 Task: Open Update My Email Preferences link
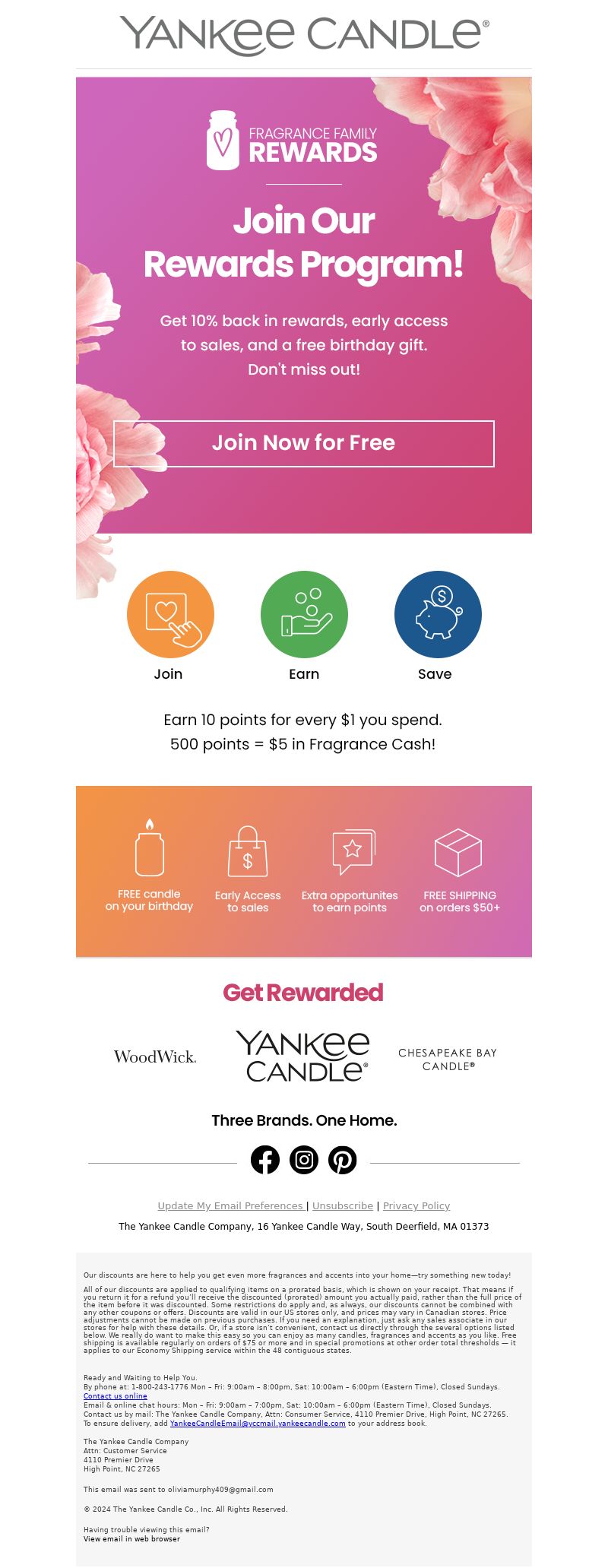pos(231,1205)
